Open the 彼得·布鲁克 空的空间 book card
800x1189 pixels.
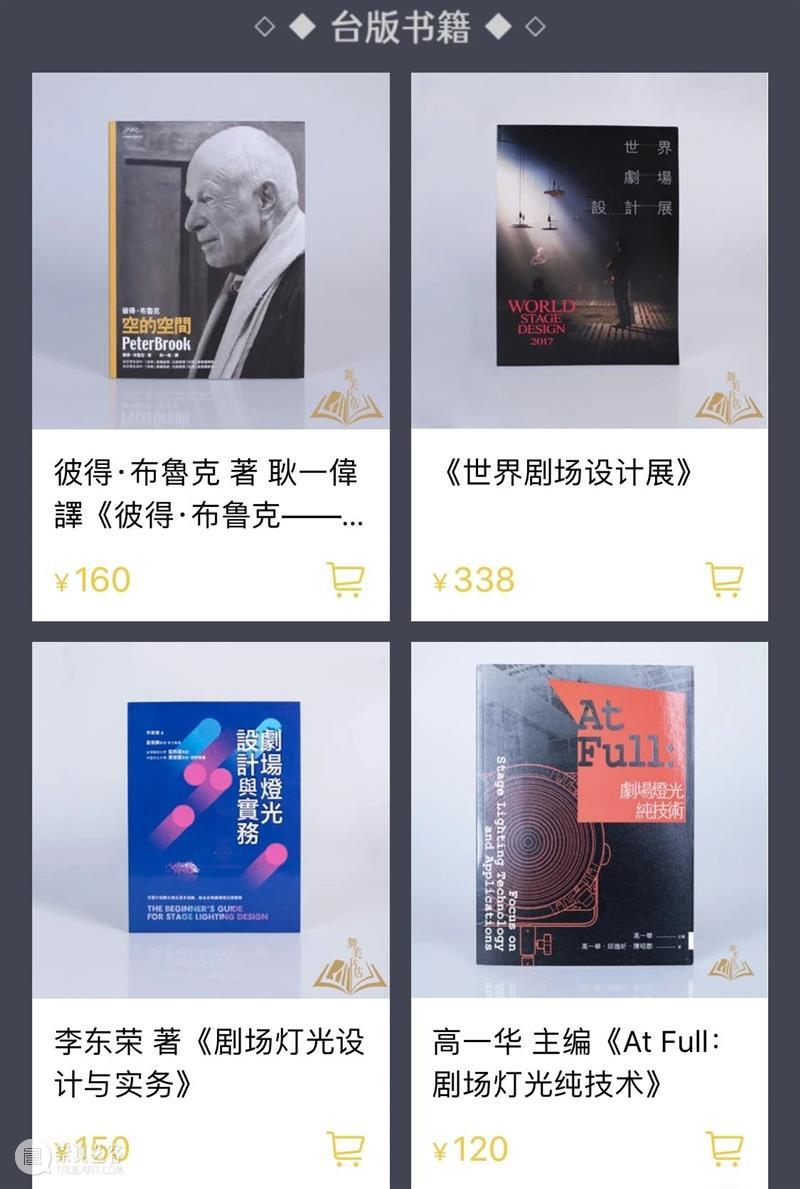click(210, 250)
